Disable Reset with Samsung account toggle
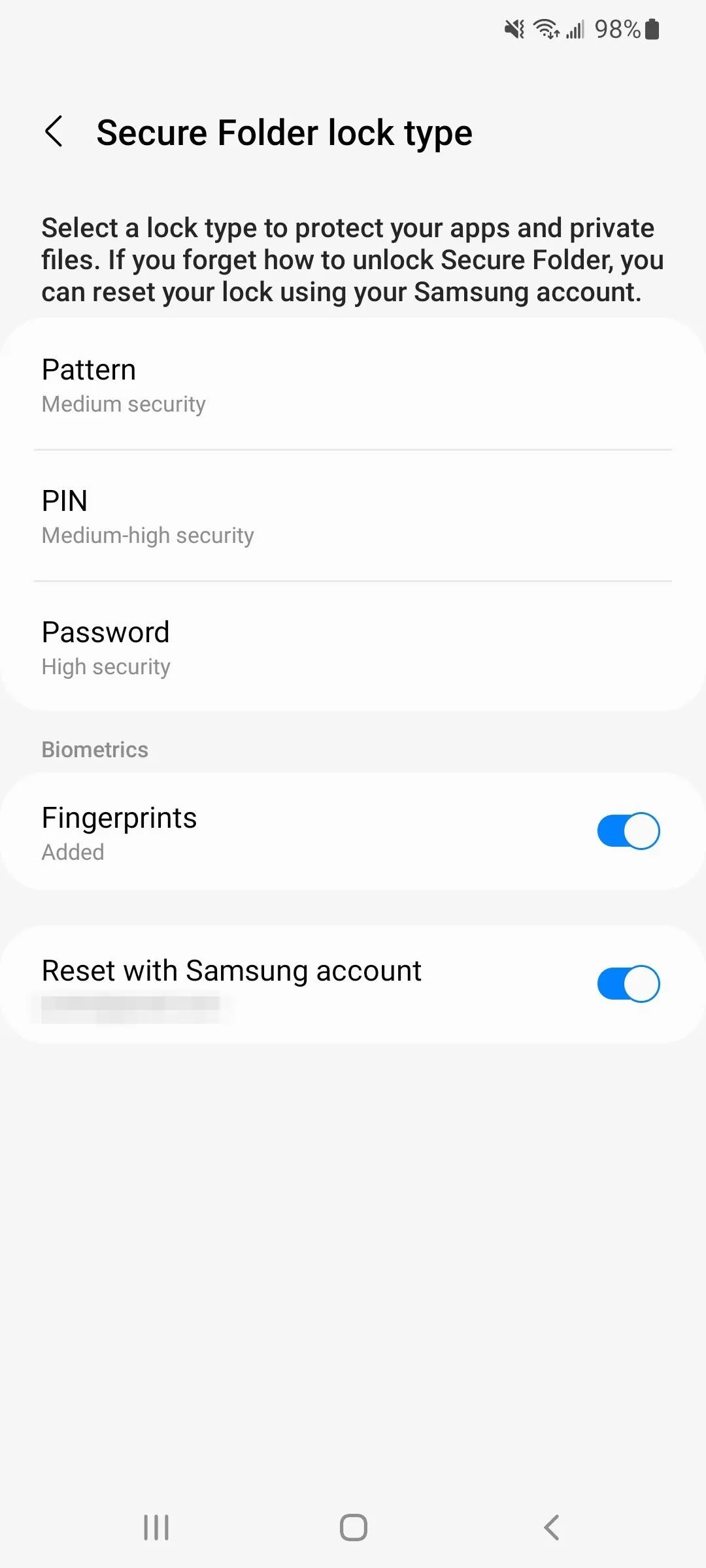706x1568 pixels. 628,984
